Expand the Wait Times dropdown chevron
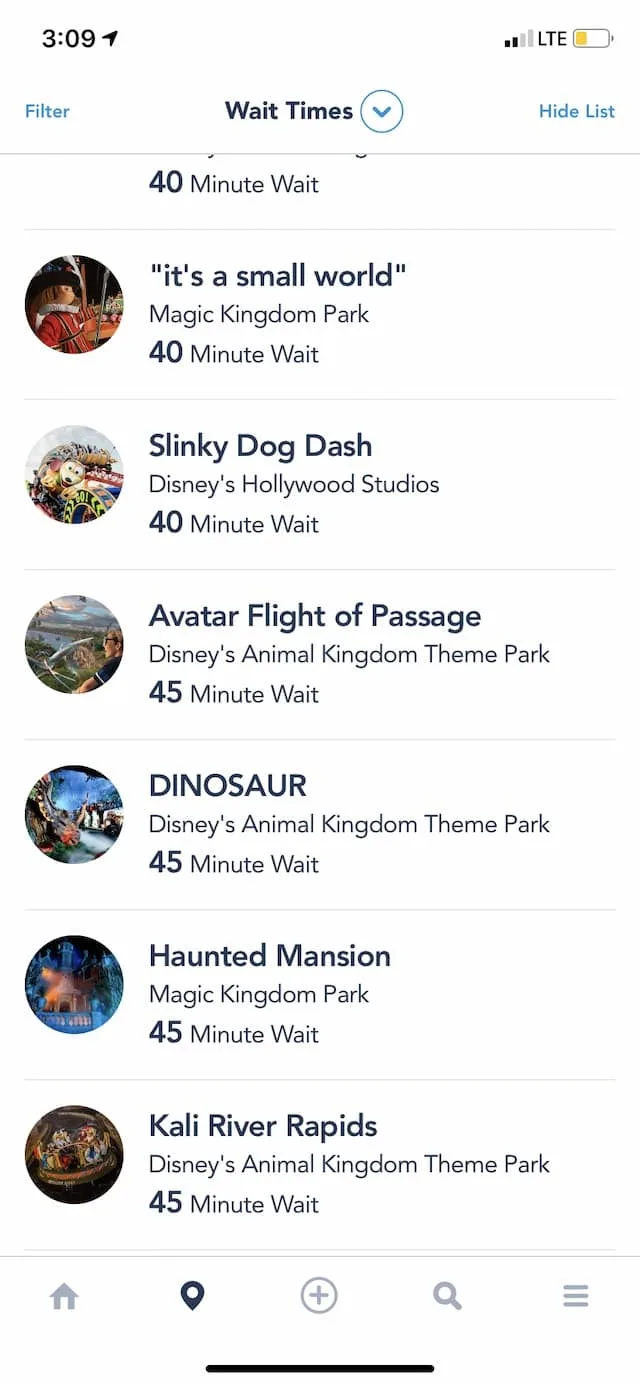The width and height of the screenshot is (640, 1385). 381,111
